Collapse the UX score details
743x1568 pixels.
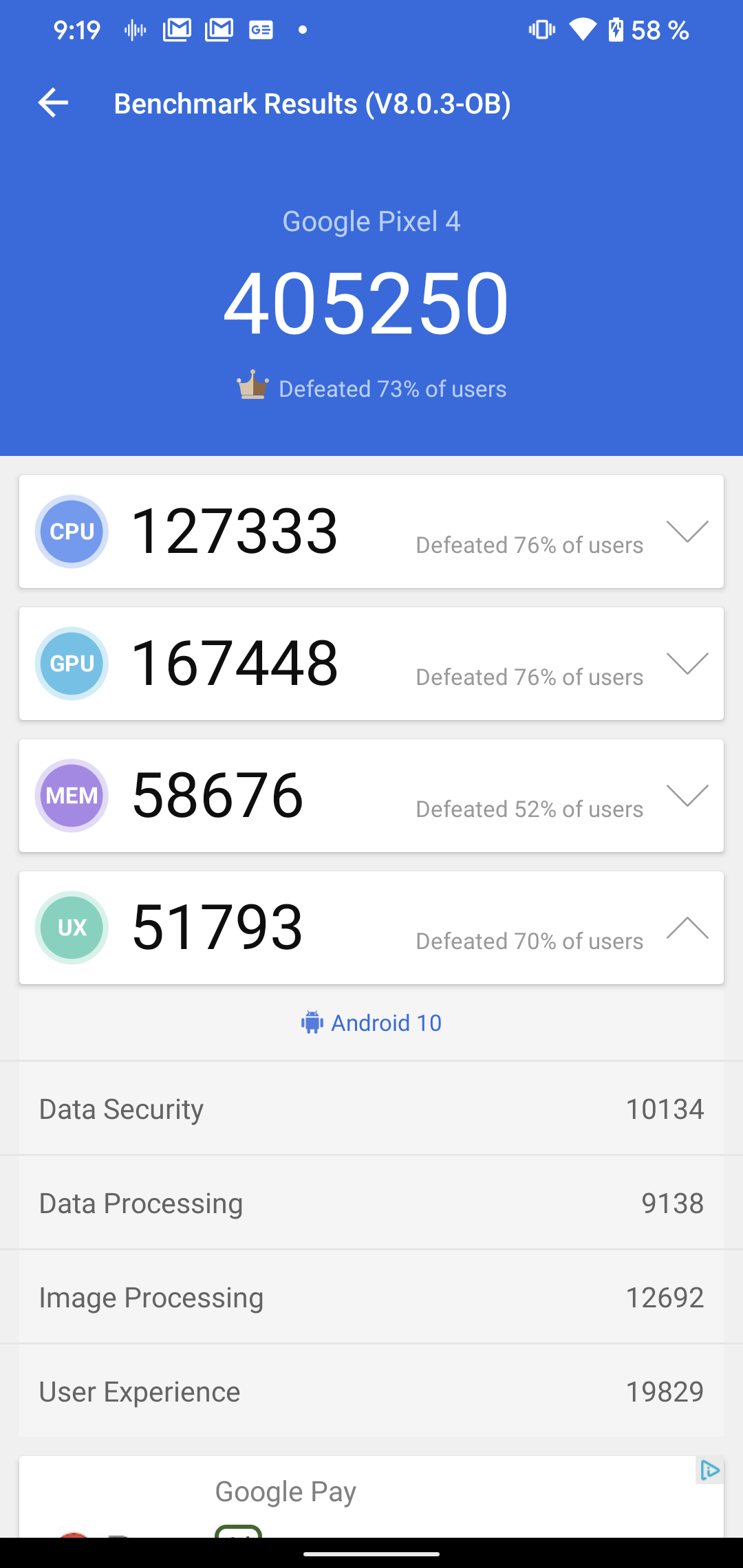point(687,928)
